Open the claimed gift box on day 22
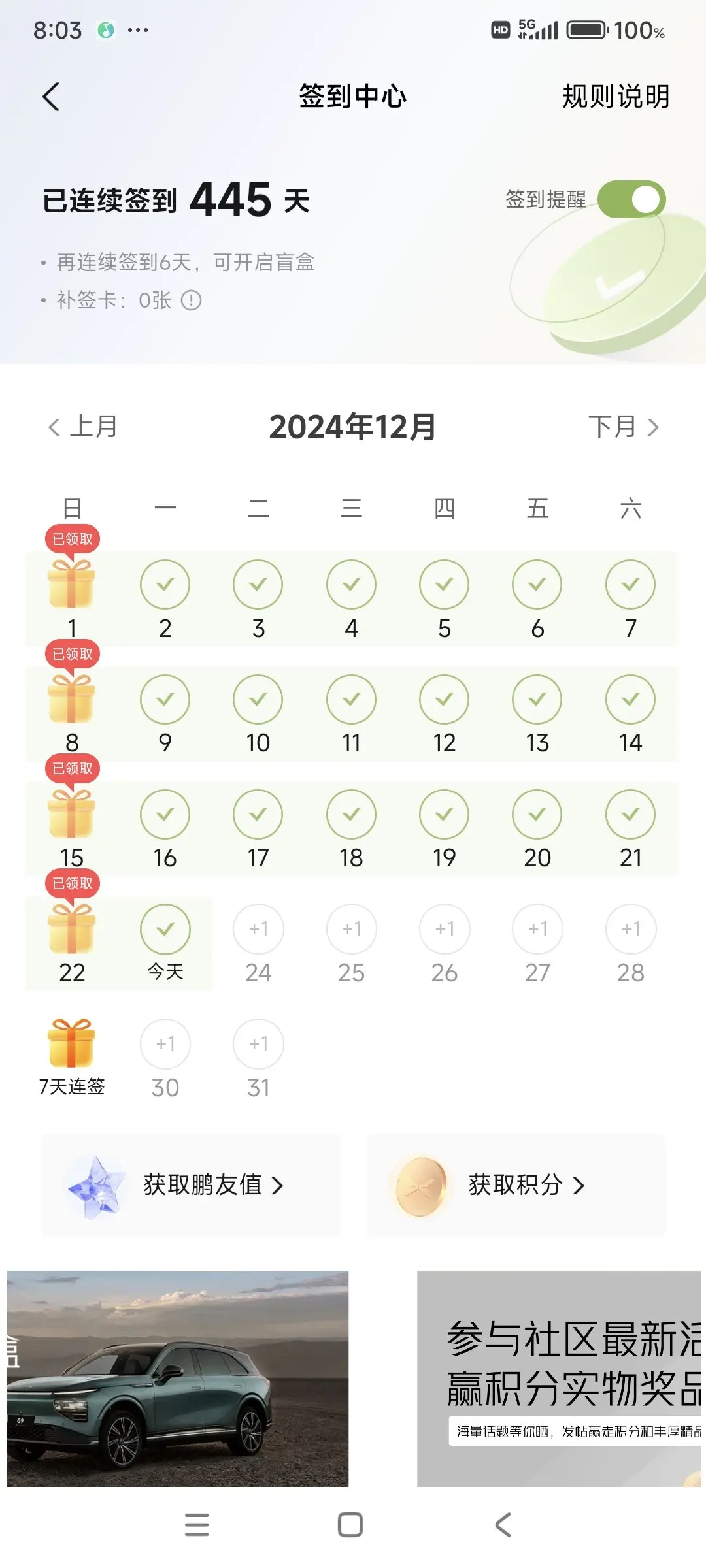Screen dimensions: 706x1568 [72, 928]
